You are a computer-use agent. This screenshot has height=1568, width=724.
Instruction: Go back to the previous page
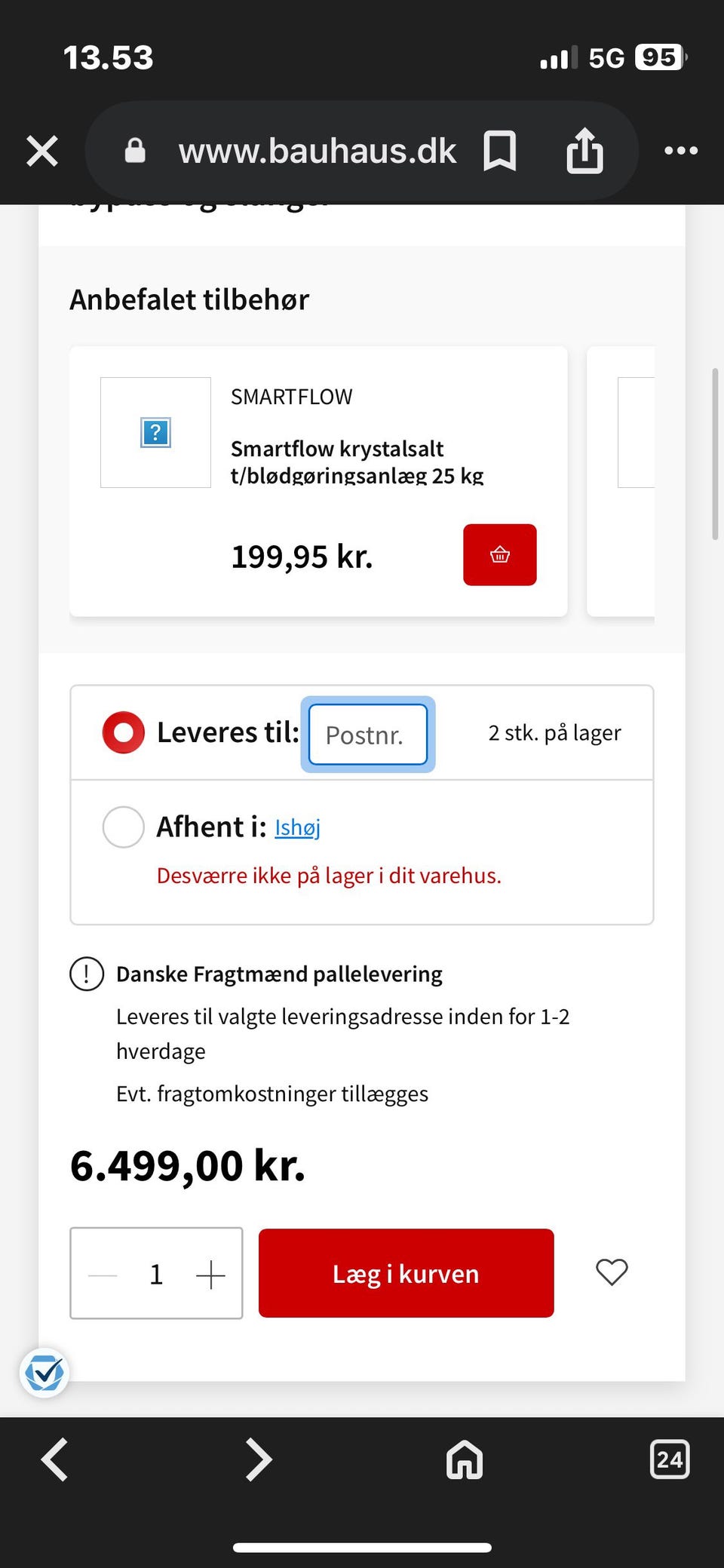pos(54,1459)
